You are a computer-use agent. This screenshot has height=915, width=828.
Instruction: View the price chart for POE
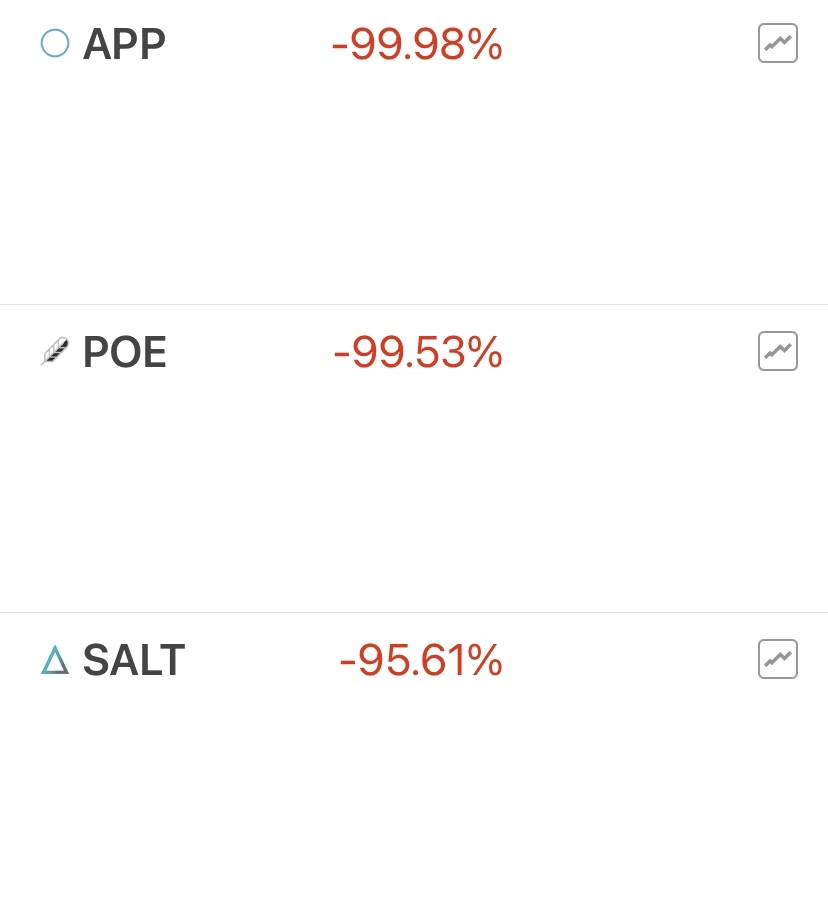777,351
